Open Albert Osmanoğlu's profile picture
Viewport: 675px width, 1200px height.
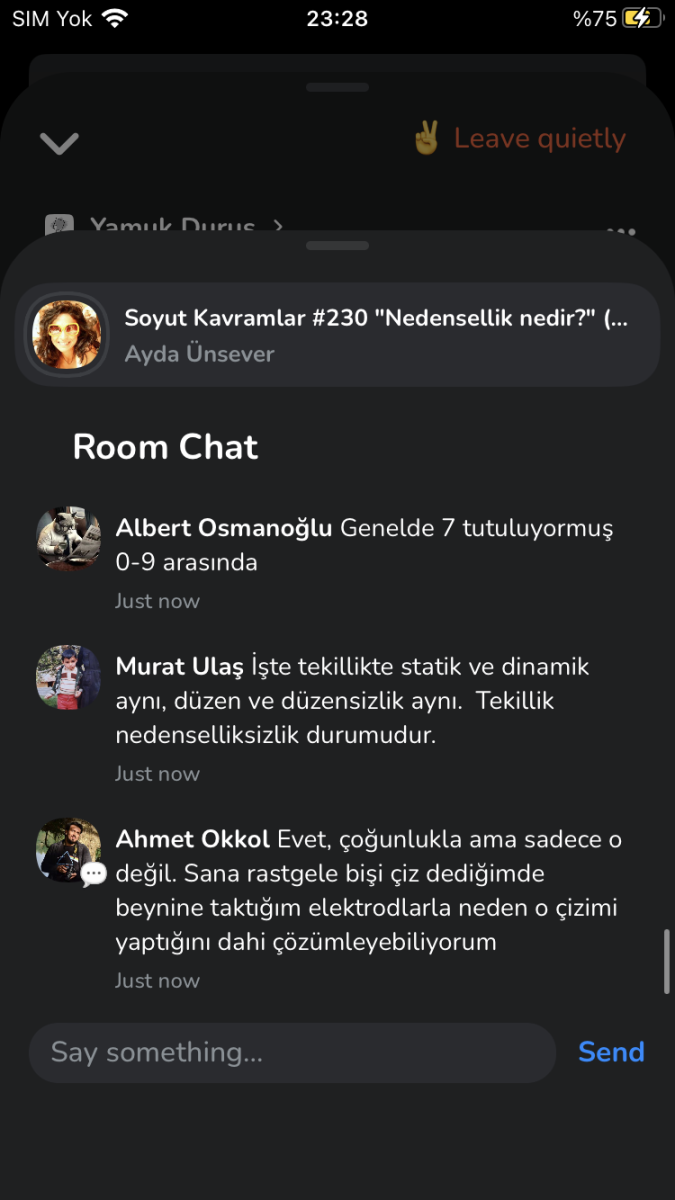point(69,538)
